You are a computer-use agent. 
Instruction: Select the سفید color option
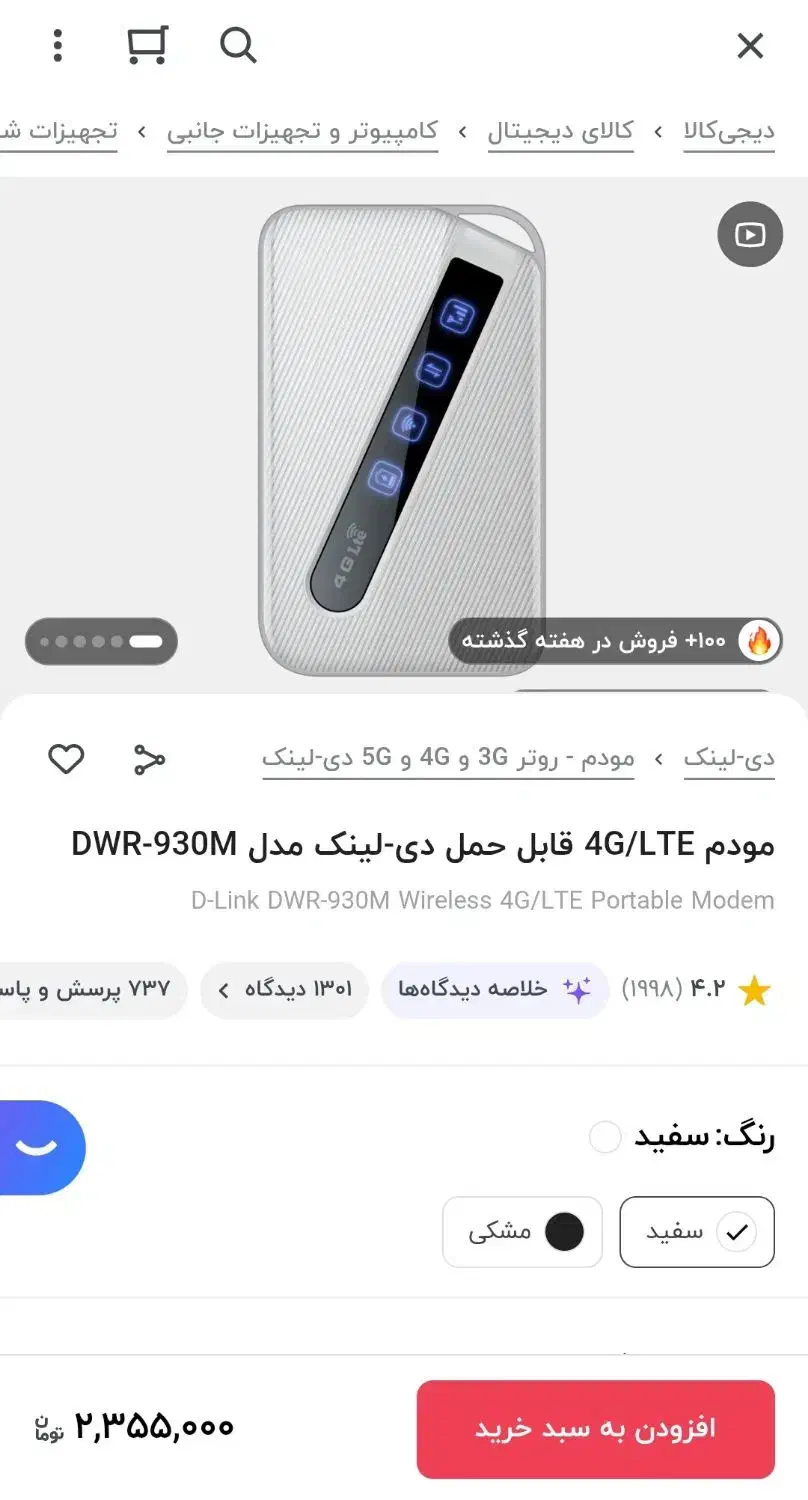[697, 1232]
